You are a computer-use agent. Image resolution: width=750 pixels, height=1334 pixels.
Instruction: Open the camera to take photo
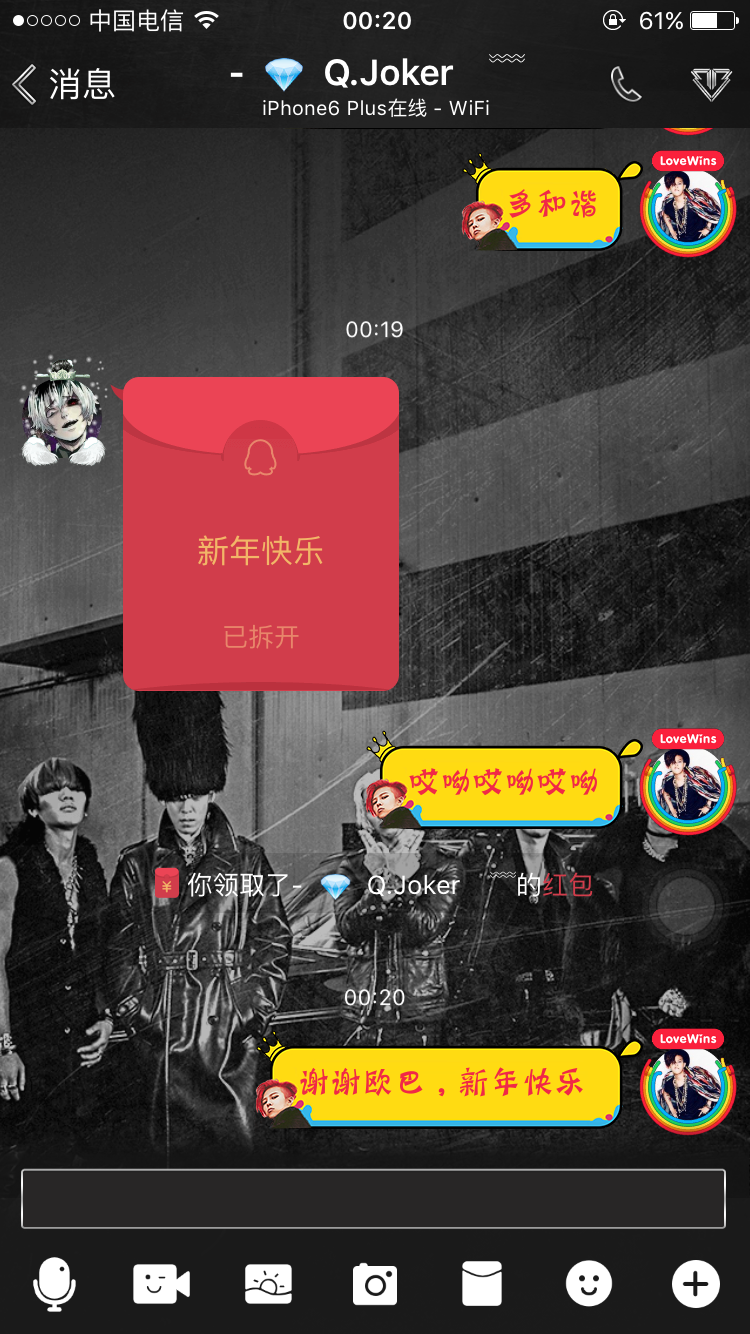(x=375, y=1284)
